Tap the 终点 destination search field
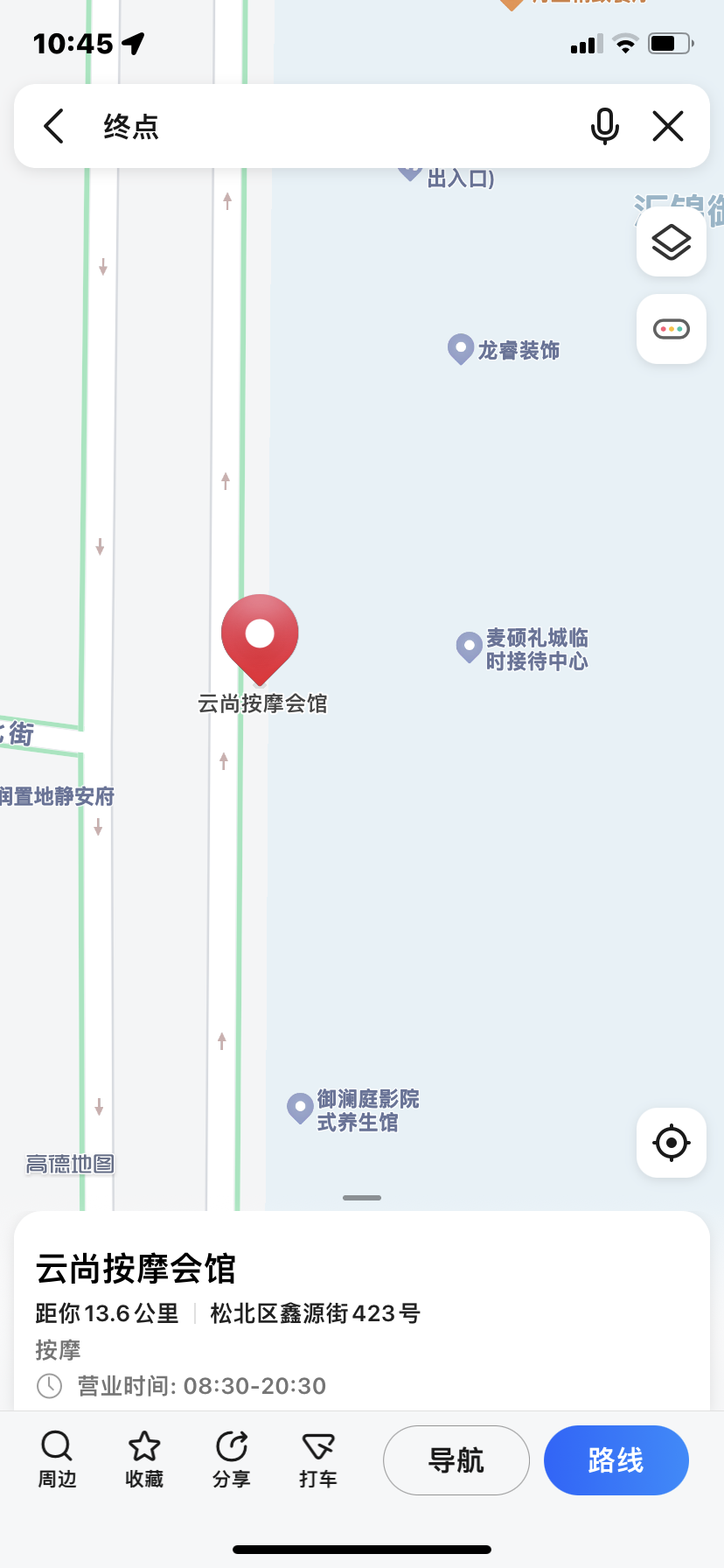The height and width of the screenshot is (1568, 724). (x=332, y=126)
